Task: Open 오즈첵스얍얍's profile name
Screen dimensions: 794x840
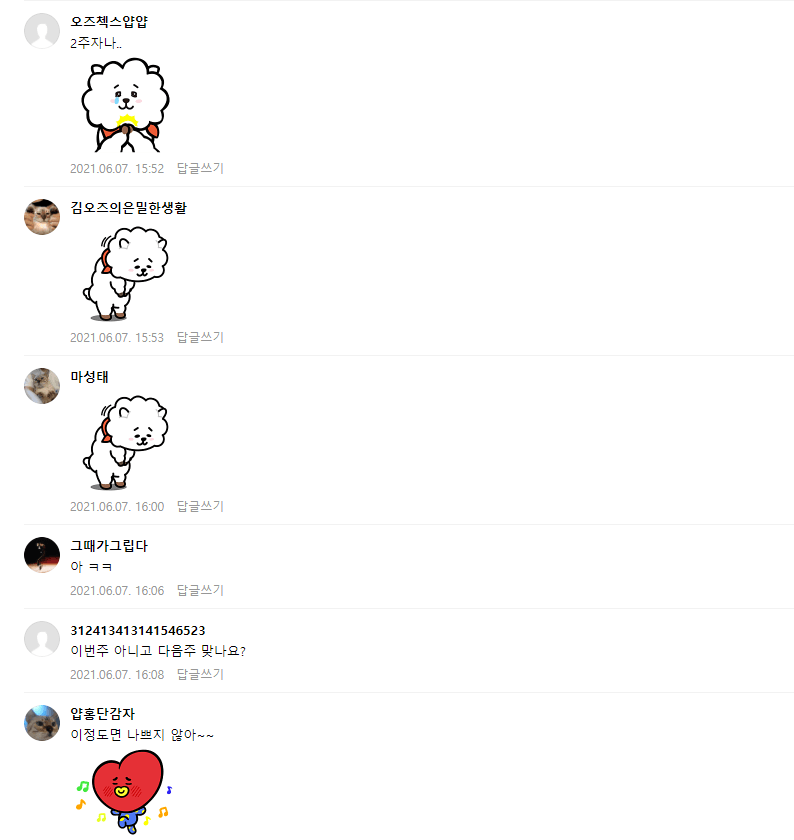Action: pyautogui.click(x=109, y=23)
